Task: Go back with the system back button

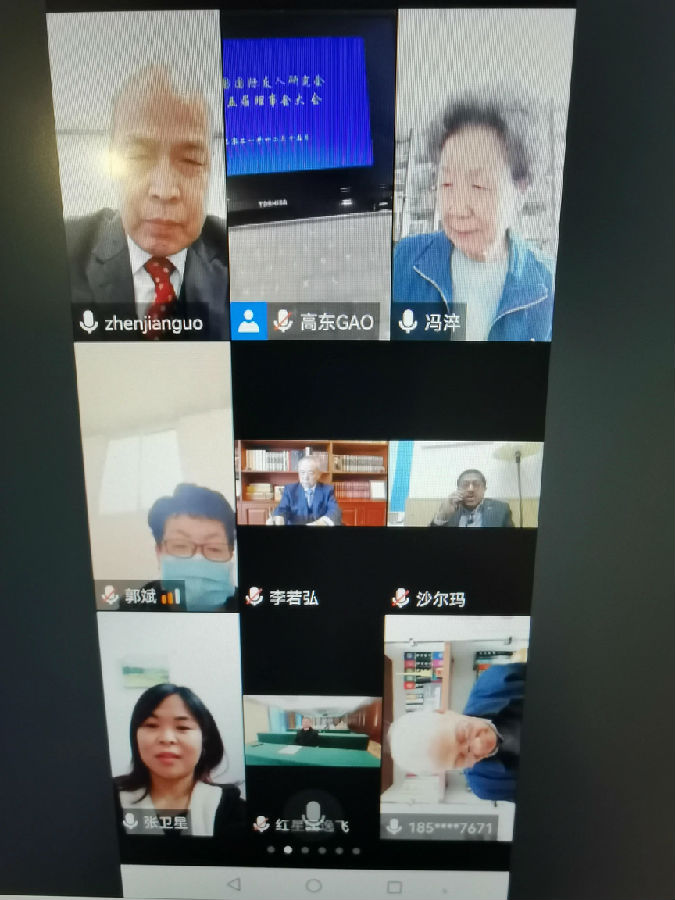Action: coord(234,885)
